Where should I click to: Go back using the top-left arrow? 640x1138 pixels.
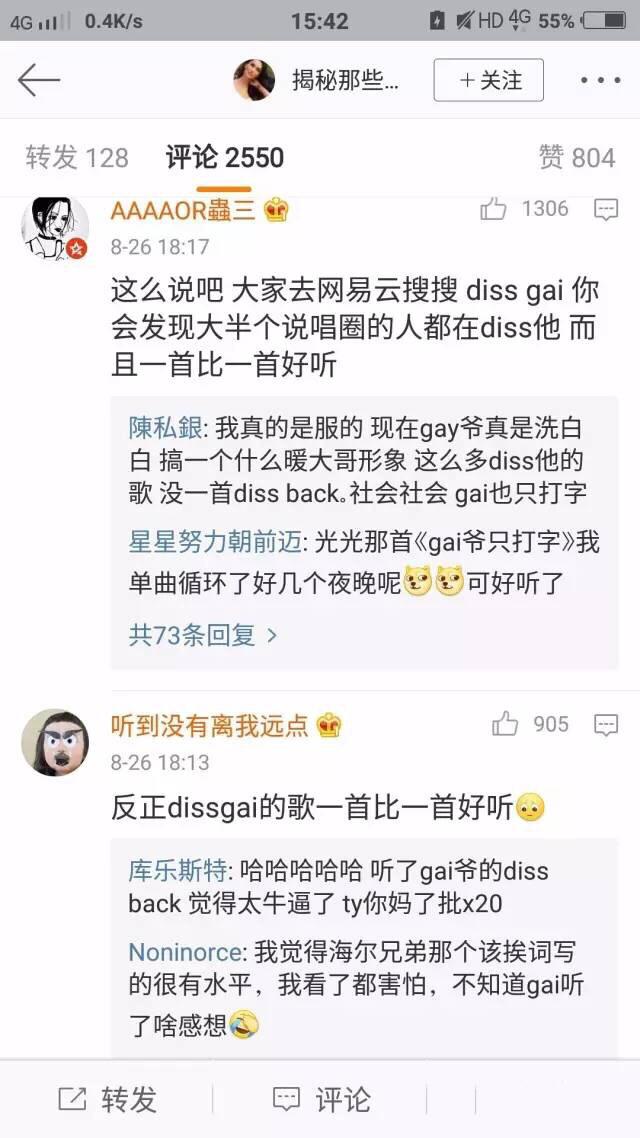(38, 80)
